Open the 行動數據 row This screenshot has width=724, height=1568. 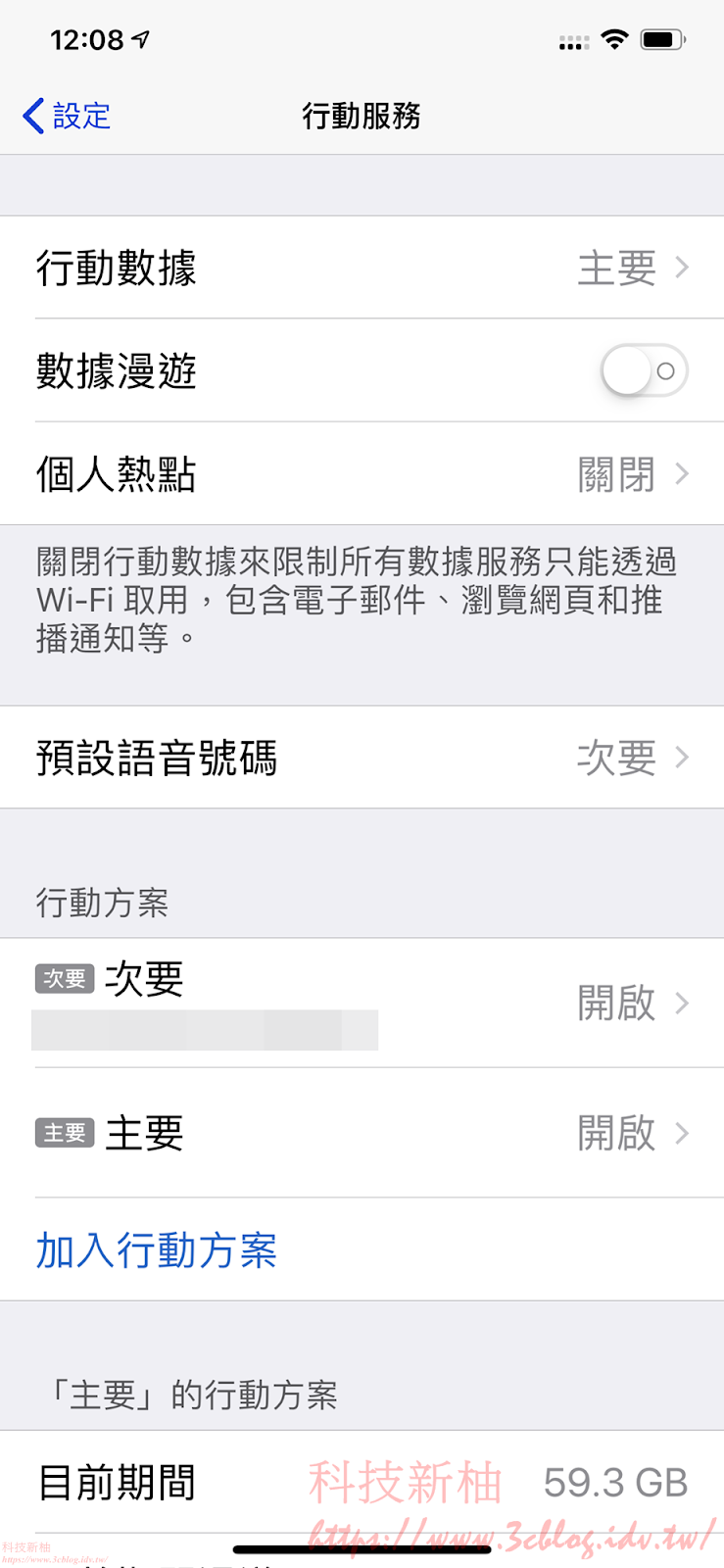pos(362,268)
